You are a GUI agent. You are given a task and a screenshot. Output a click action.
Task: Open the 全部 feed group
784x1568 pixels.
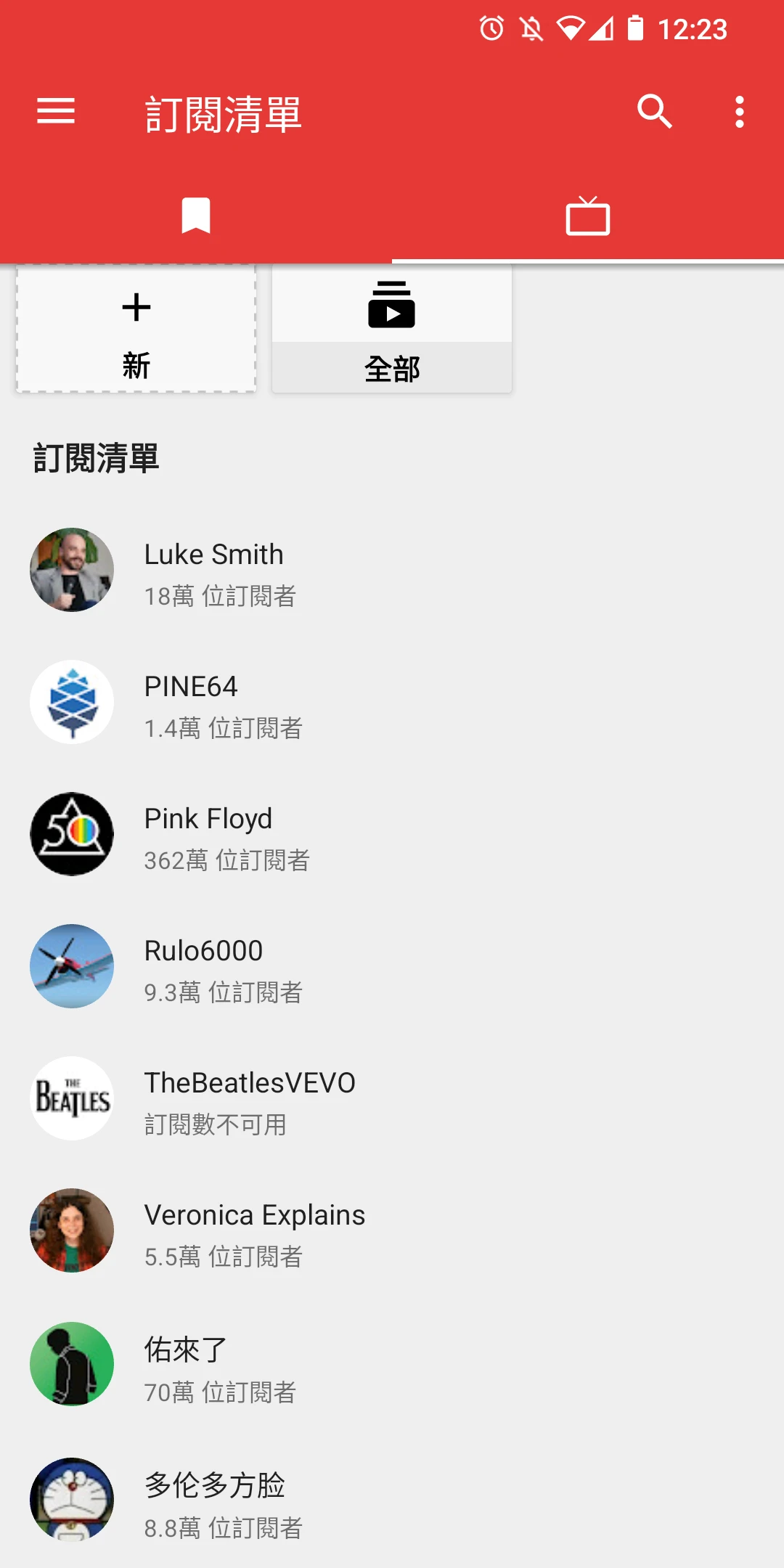tap(392, 329)
